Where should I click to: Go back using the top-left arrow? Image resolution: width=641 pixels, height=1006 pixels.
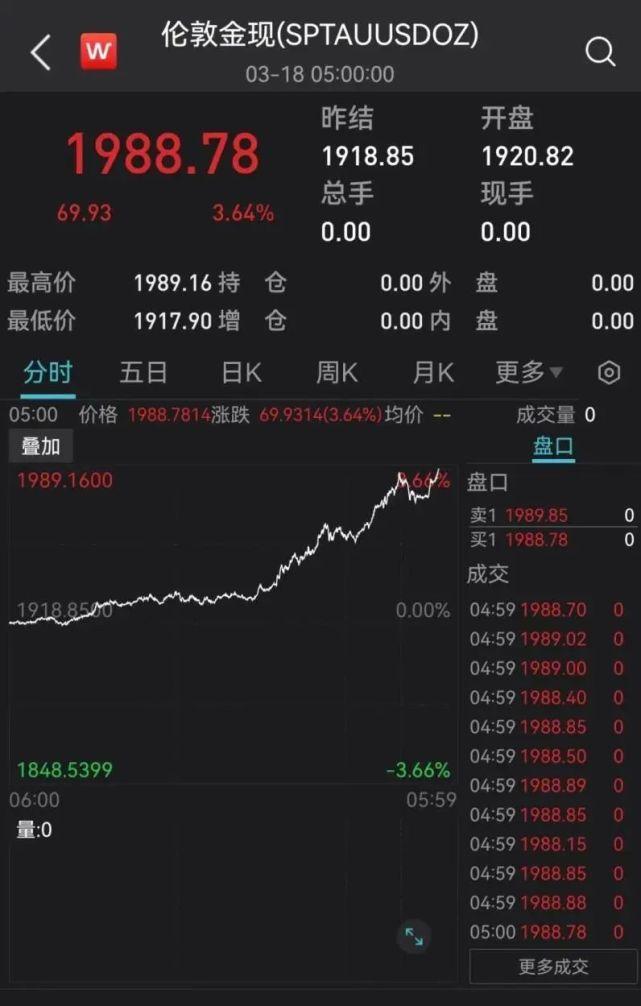(40, 53)
